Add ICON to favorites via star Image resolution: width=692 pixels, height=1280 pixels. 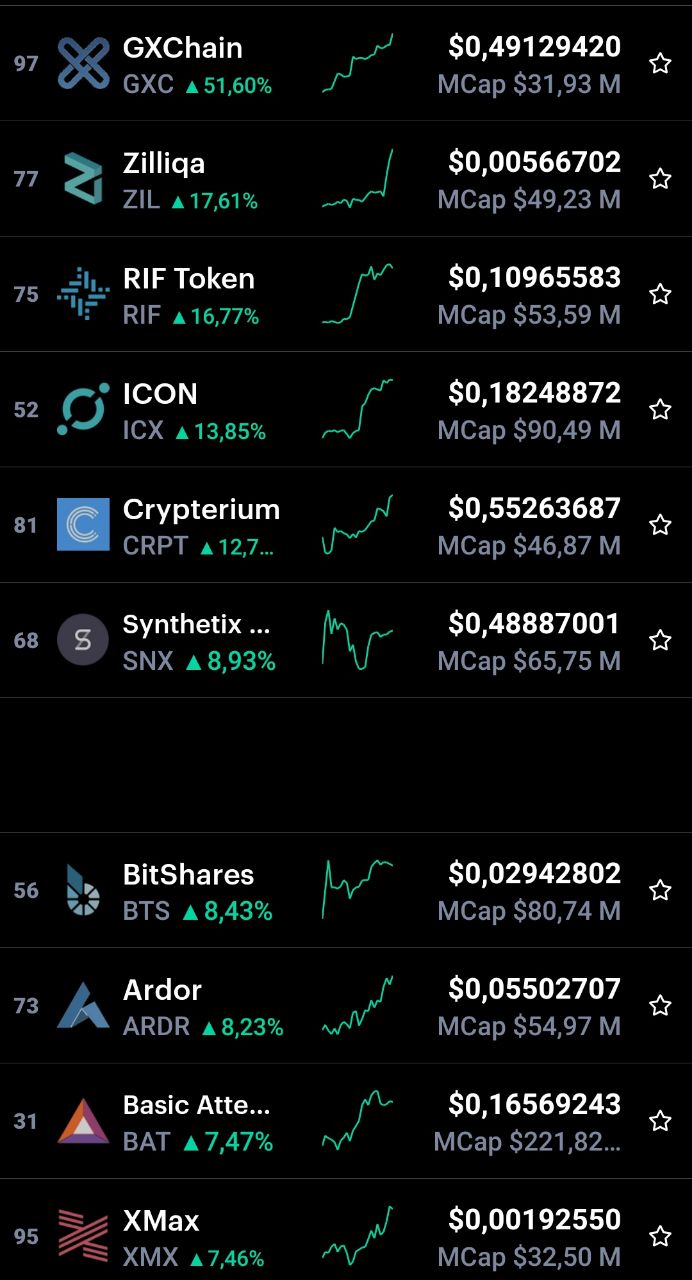[660, 410]
